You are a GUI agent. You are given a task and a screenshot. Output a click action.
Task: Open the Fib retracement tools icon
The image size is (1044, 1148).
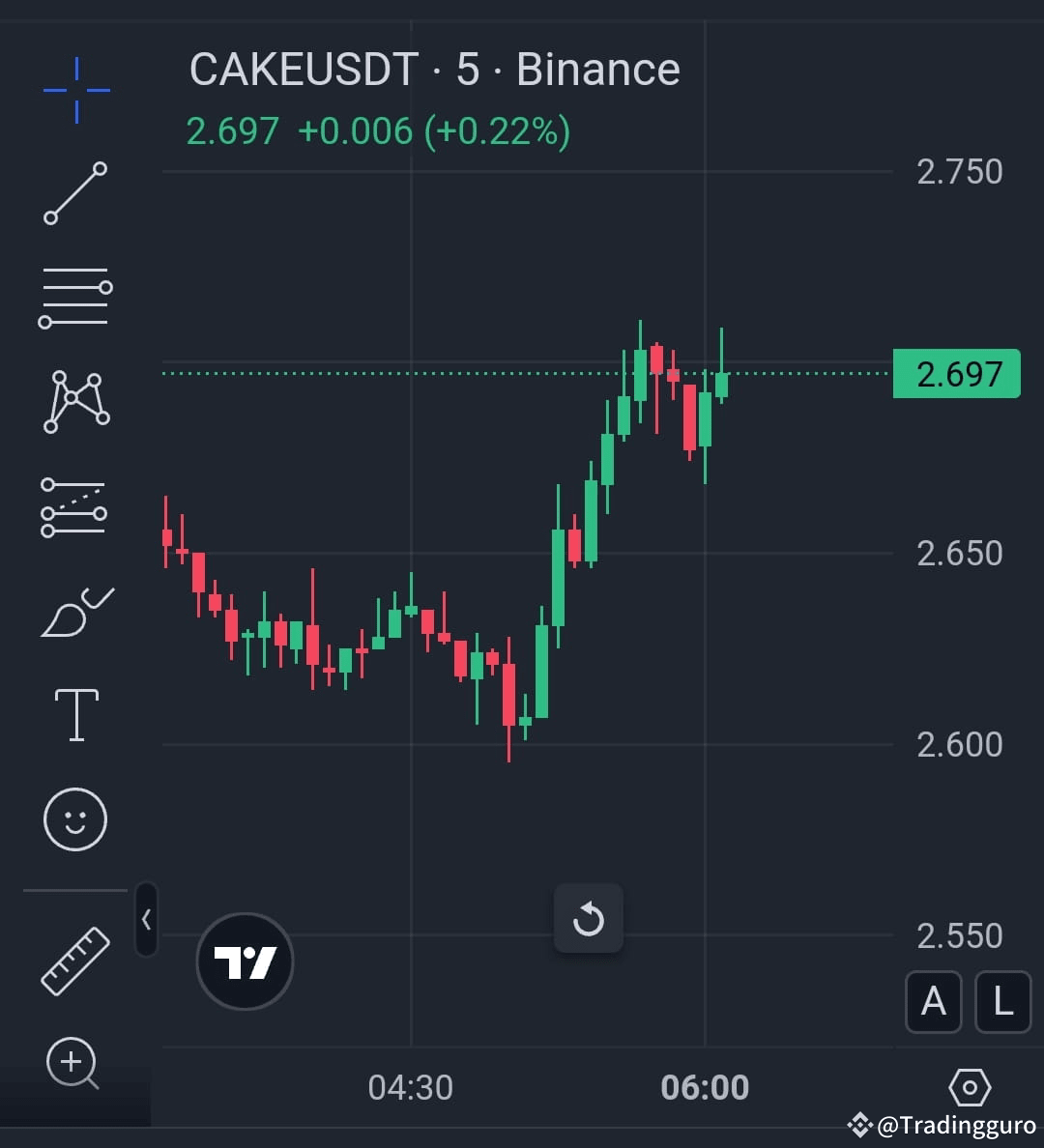pyautogui.click(x=75, y=295)
